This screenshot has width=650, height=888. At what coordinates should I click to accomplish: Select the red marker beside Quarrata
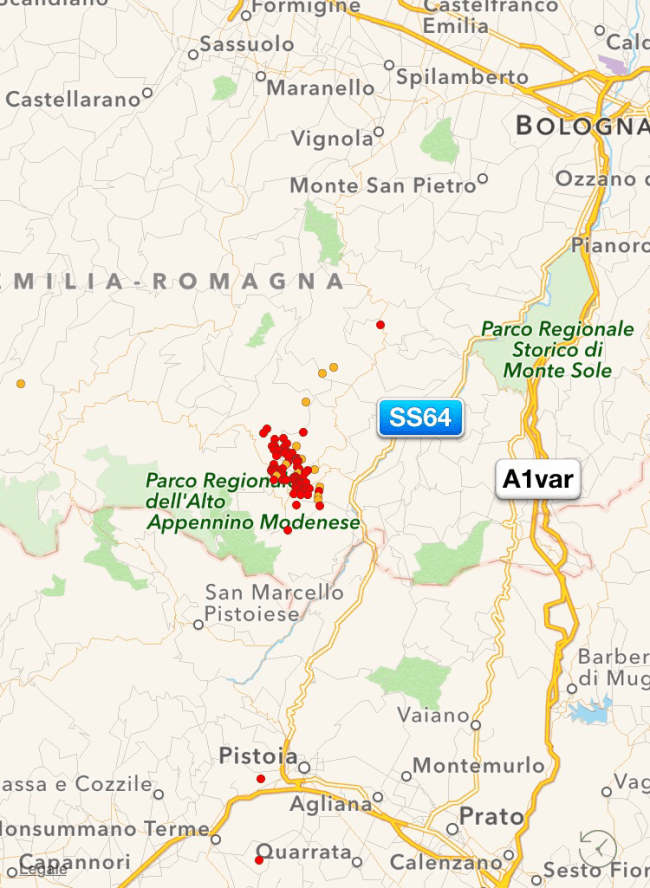tap(259, 860)
